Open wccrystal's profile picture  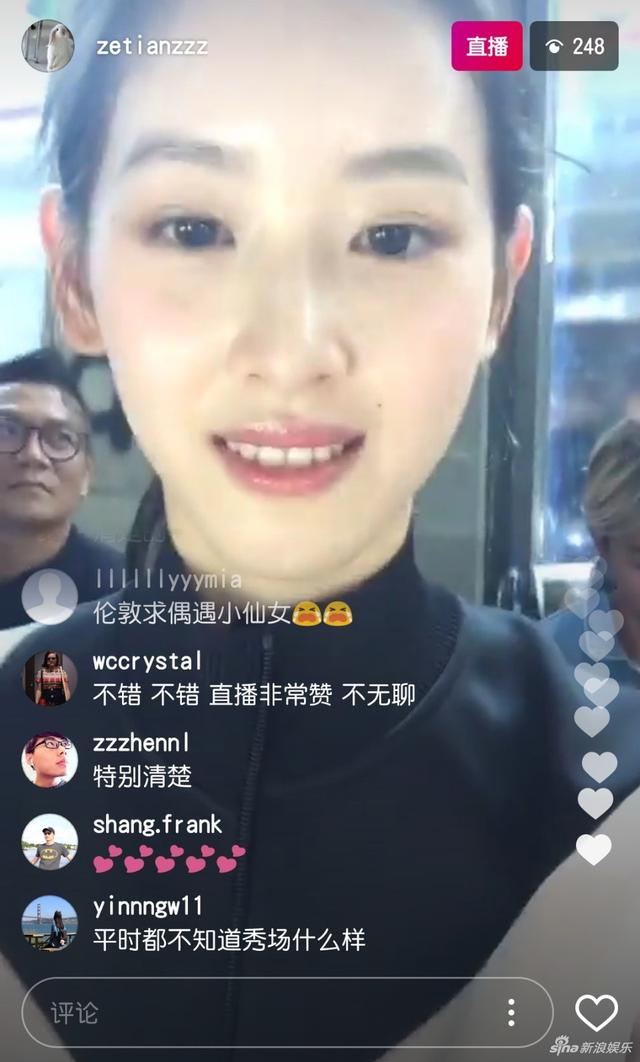(x=49, y=678)
